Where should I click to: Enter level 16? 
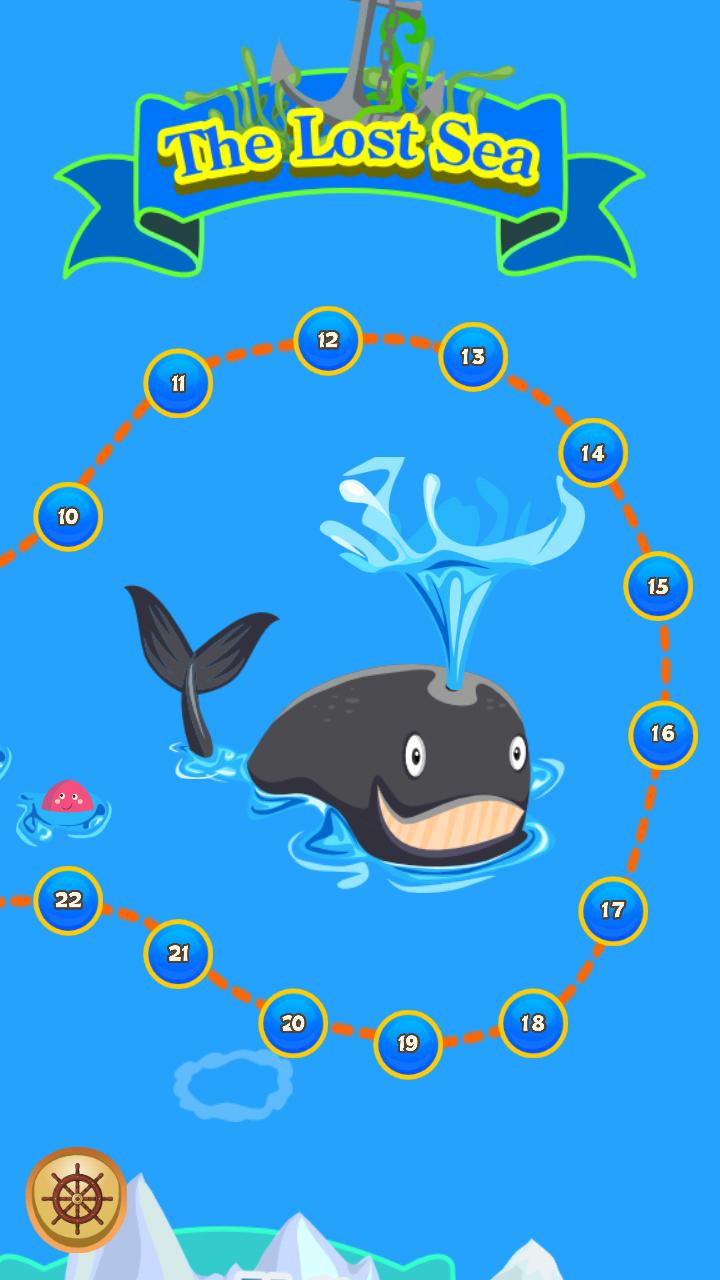click(663, 734)
